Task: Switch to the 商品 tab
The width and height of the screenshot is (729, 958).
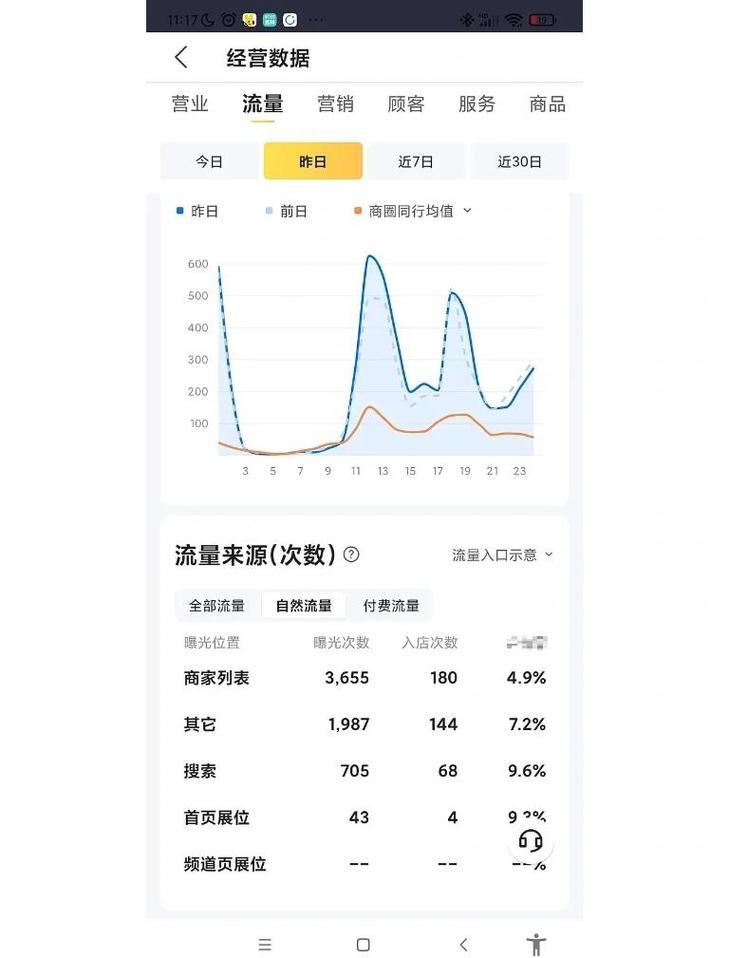Action: click(x=547, y=104)
